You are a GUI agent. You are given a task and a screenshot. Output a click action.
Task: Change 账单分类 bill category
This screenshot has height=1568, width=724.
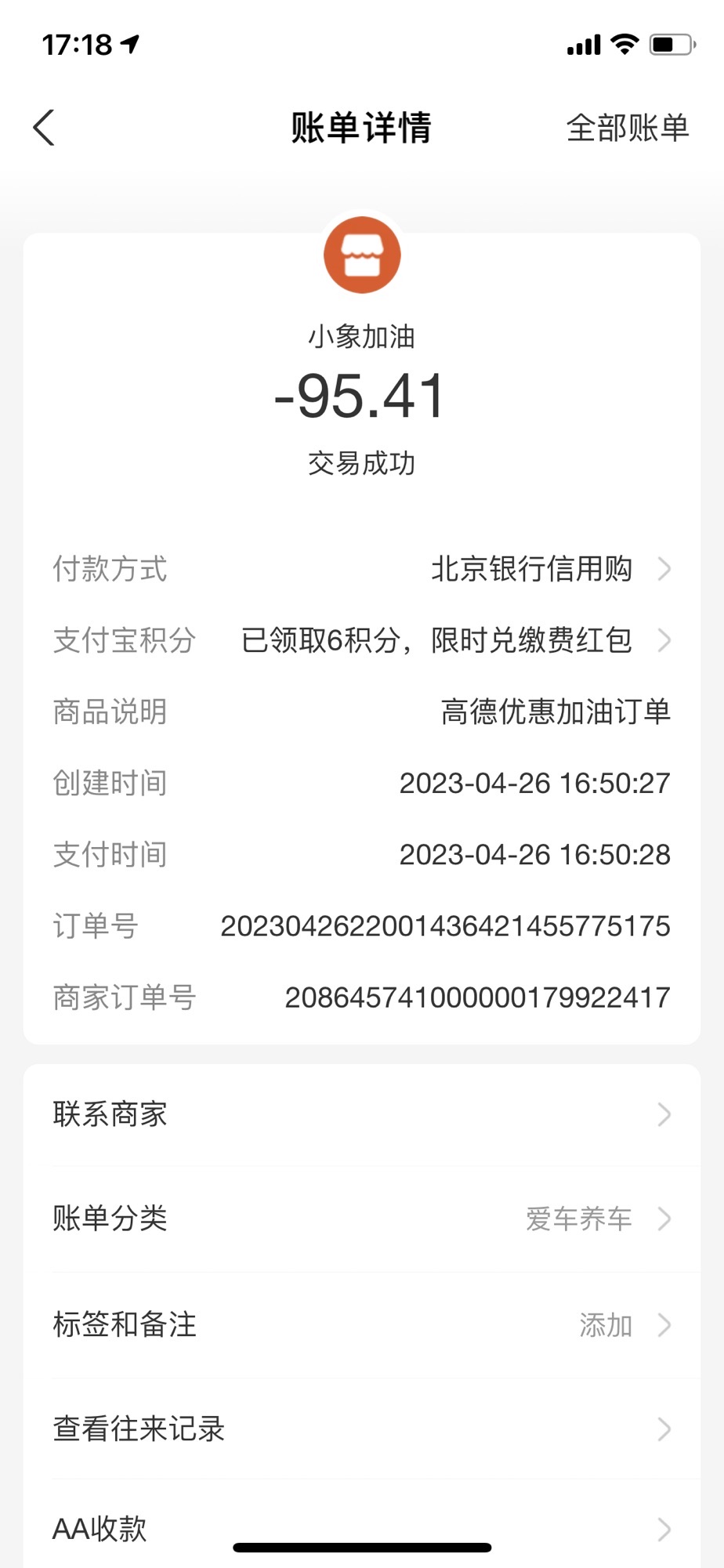tap(360, 1219)
